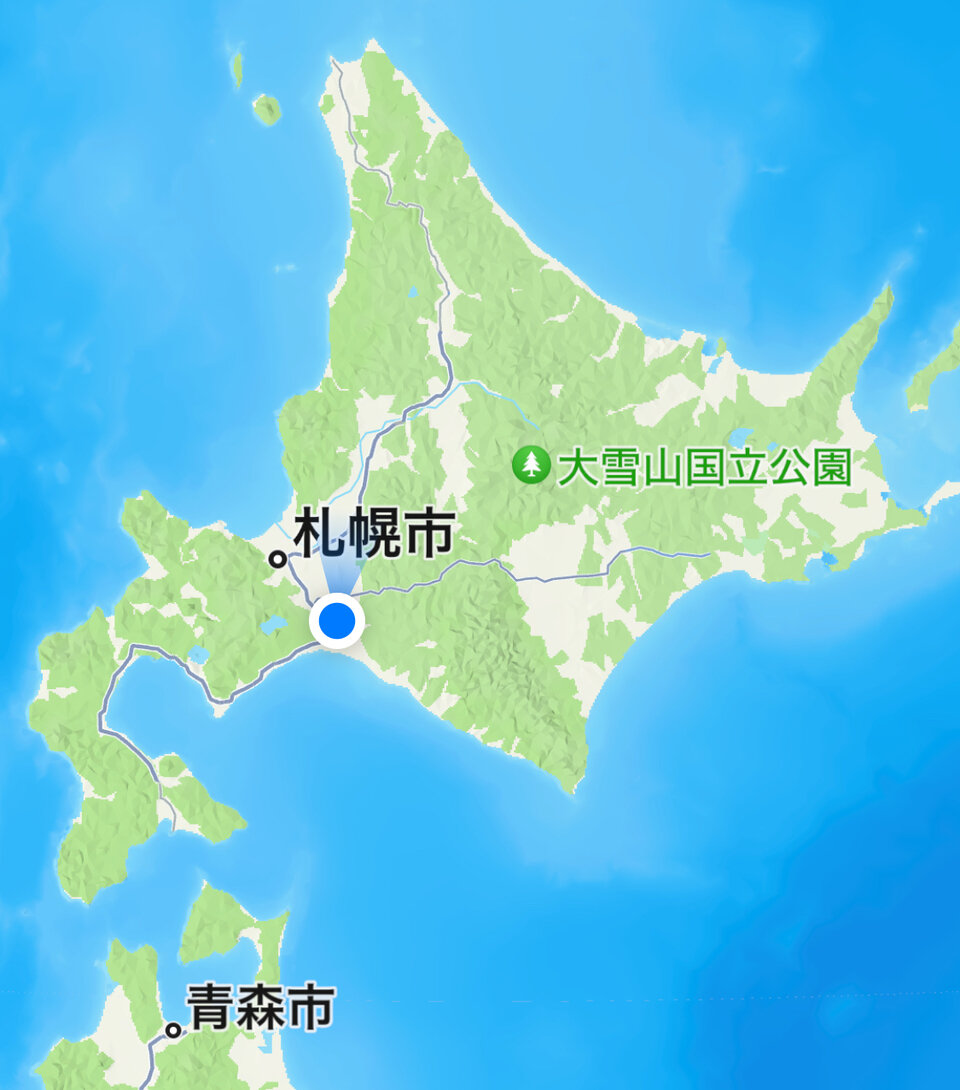The height and width of the screenshot is (1090, 960).
Task: Select the 大雪山国立公園 park marker
Action: pyautogui.click(x=531, y=466)
